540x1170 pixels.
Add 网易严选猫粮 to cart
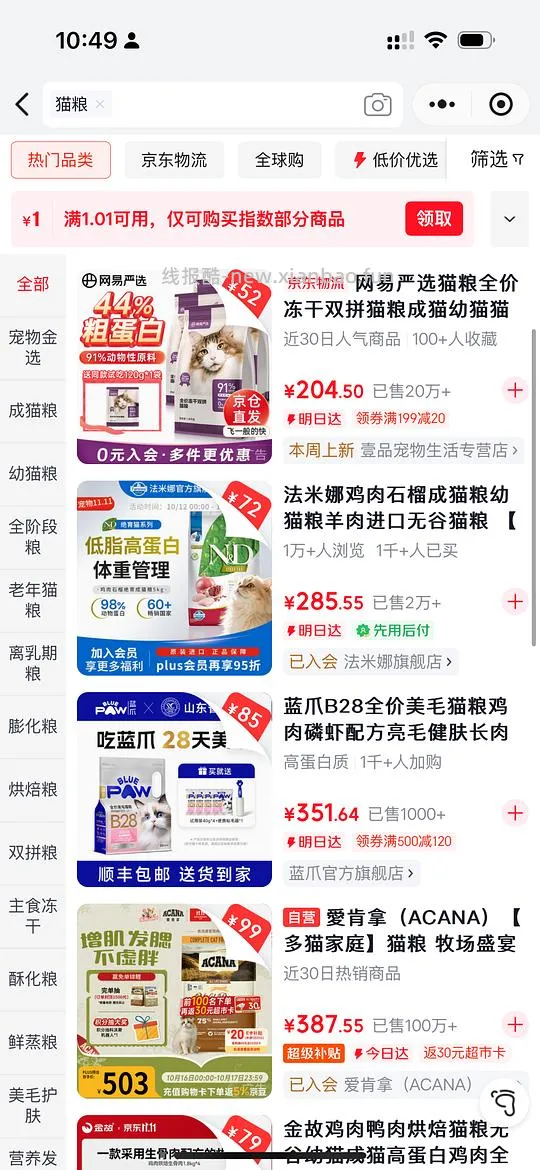click(x=515, y=390)
